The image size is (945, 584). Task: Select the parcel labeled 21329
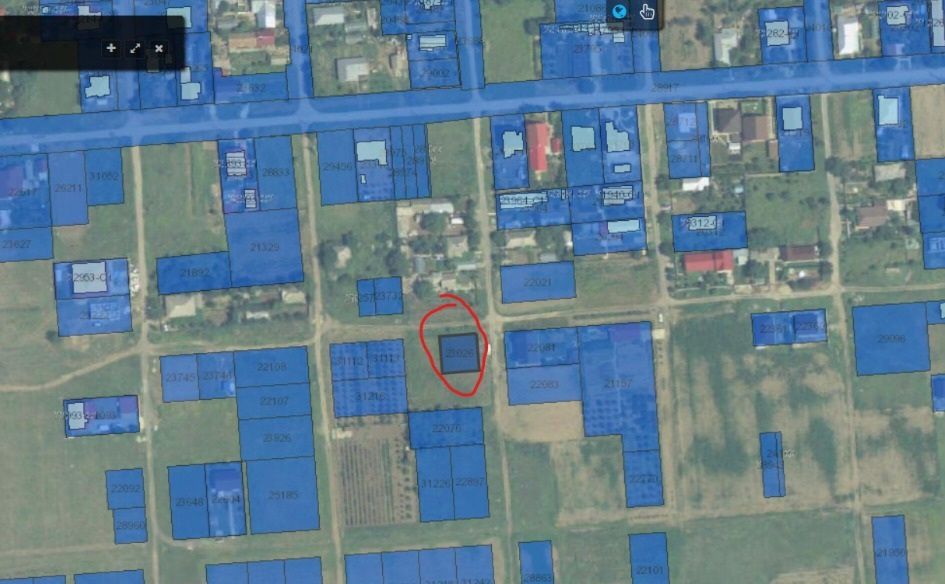264,247
